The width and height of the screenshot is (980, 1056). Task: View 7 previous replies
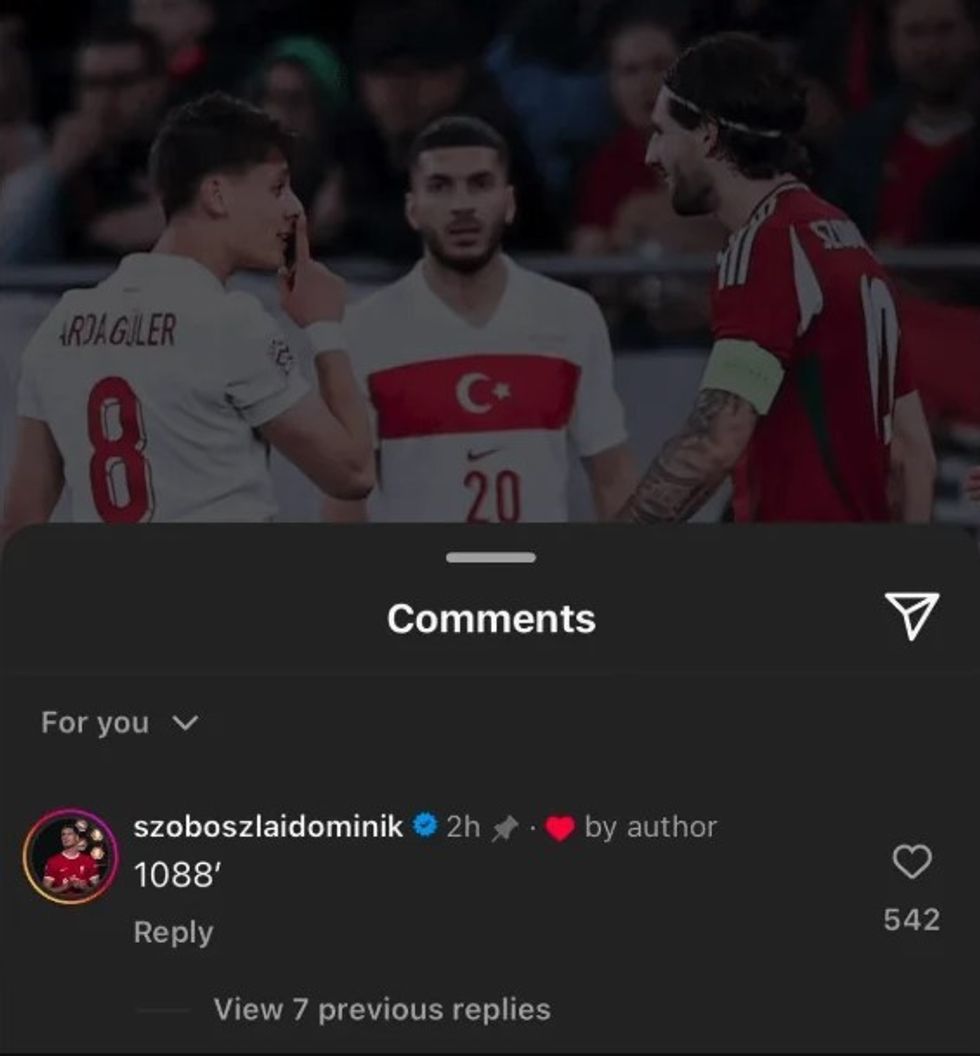(381, 1010)
